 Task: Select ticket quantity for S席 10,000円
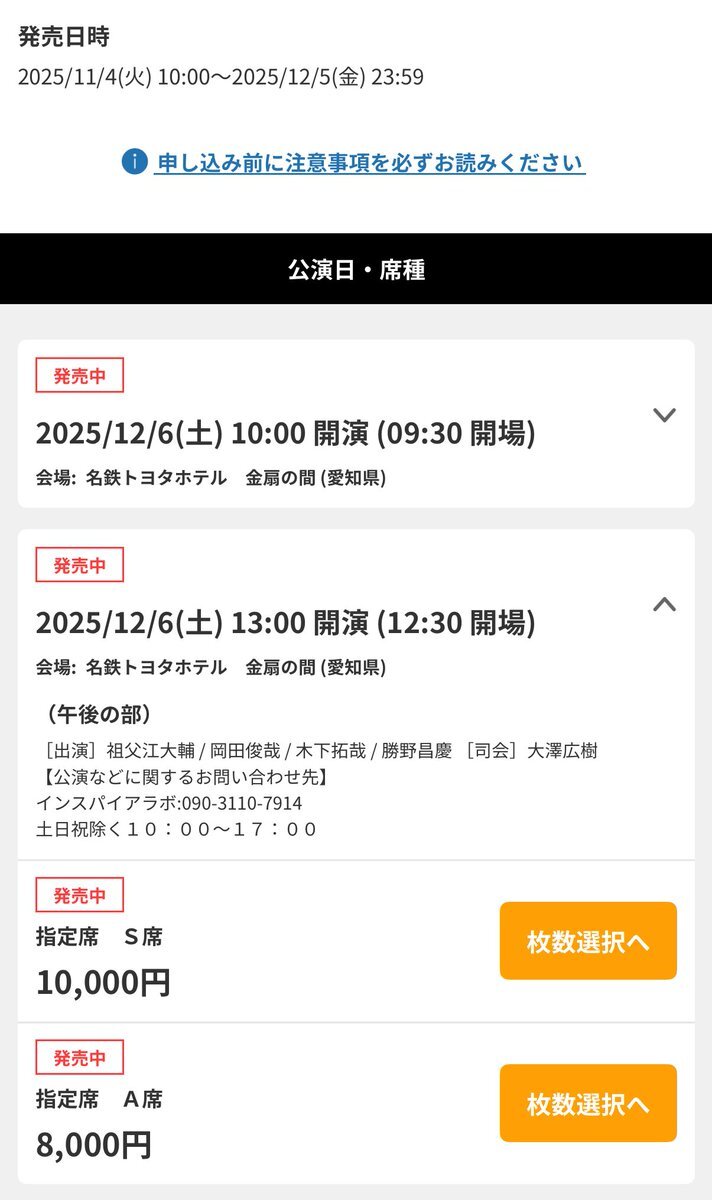588,941
